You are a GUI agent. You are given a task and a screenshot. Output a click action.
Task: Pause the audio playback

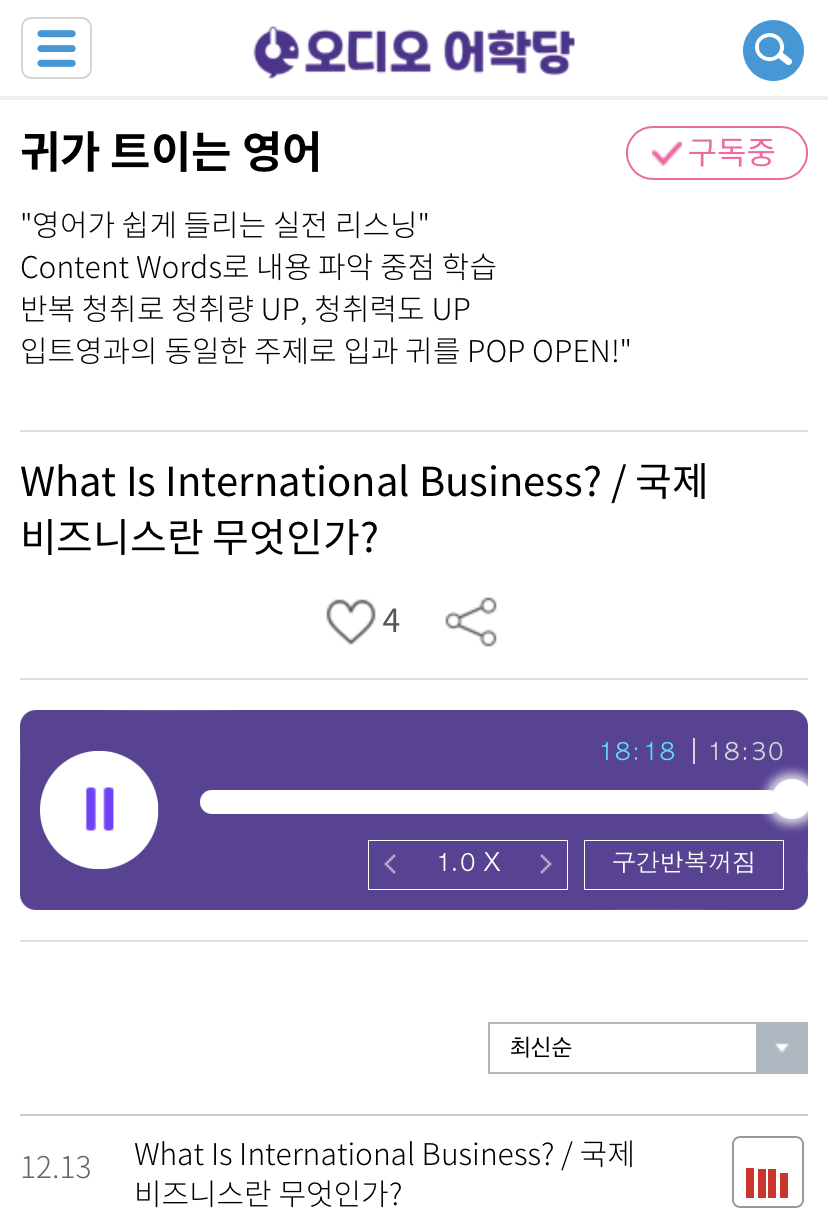pyautogui.click(x=99, y=810)
